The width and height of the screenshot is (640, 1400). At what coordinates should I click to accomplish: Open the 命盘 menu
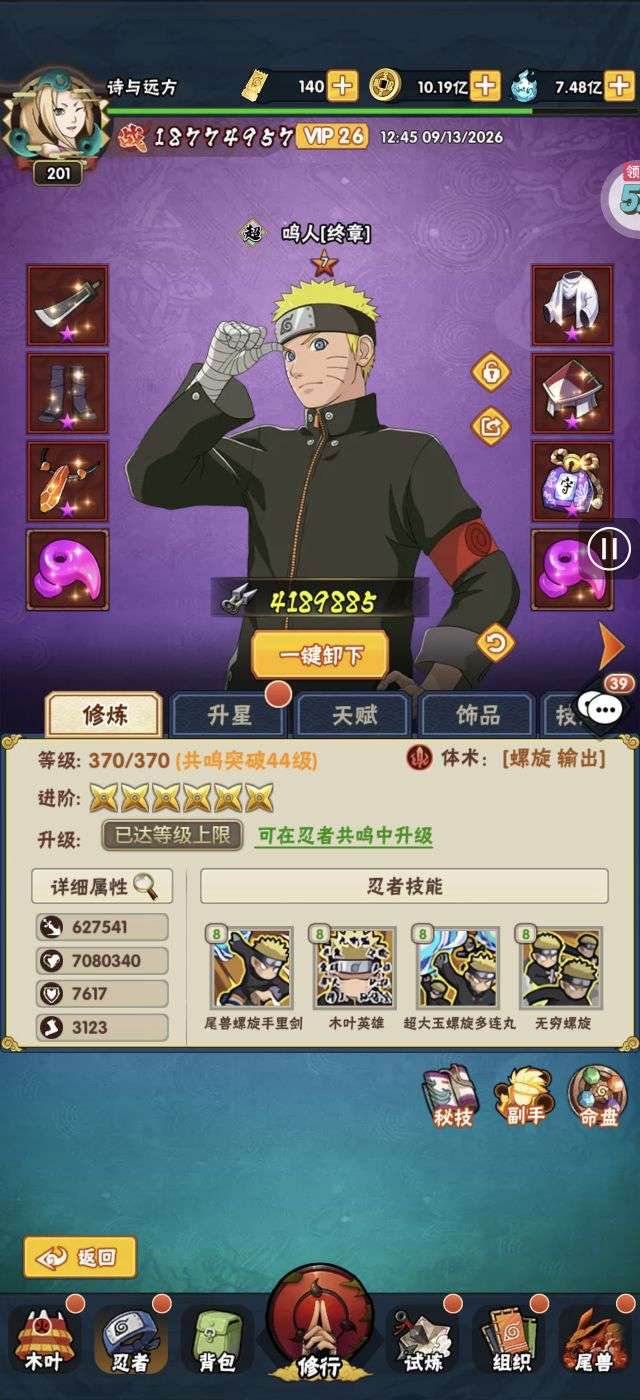tap(598, 1095)
